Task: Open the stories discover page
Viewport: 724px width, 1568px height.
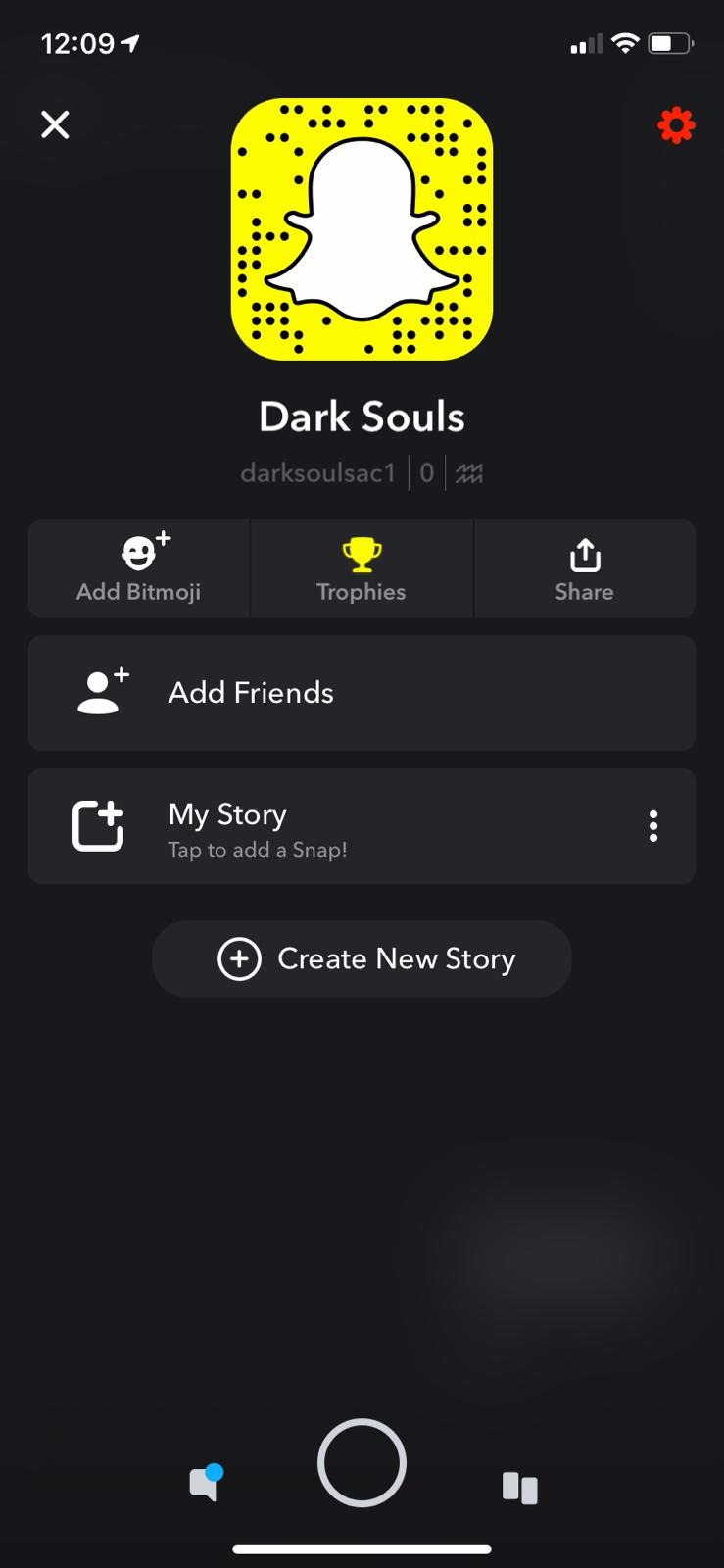Action: [x=519, y=1488]
